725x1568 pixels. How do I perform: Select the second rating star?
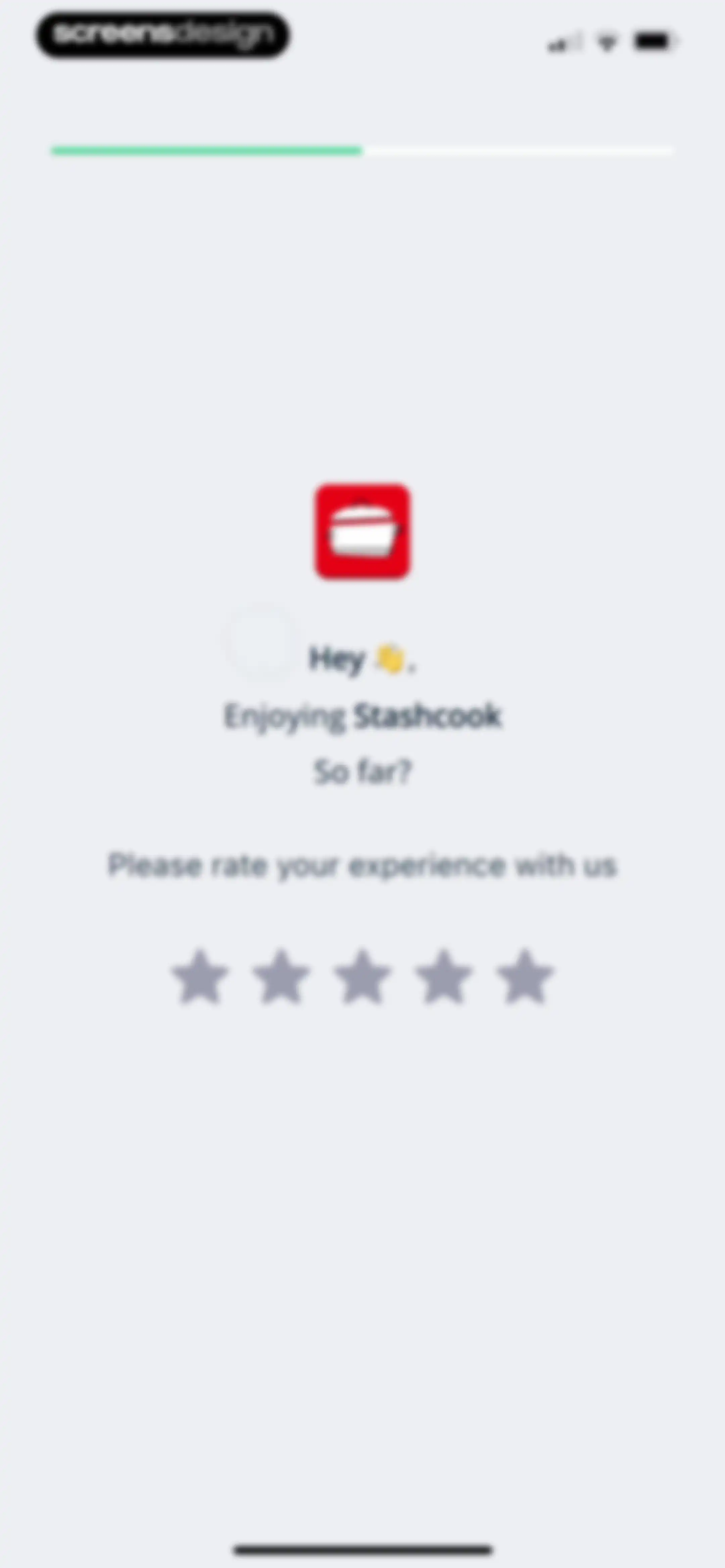281,976
